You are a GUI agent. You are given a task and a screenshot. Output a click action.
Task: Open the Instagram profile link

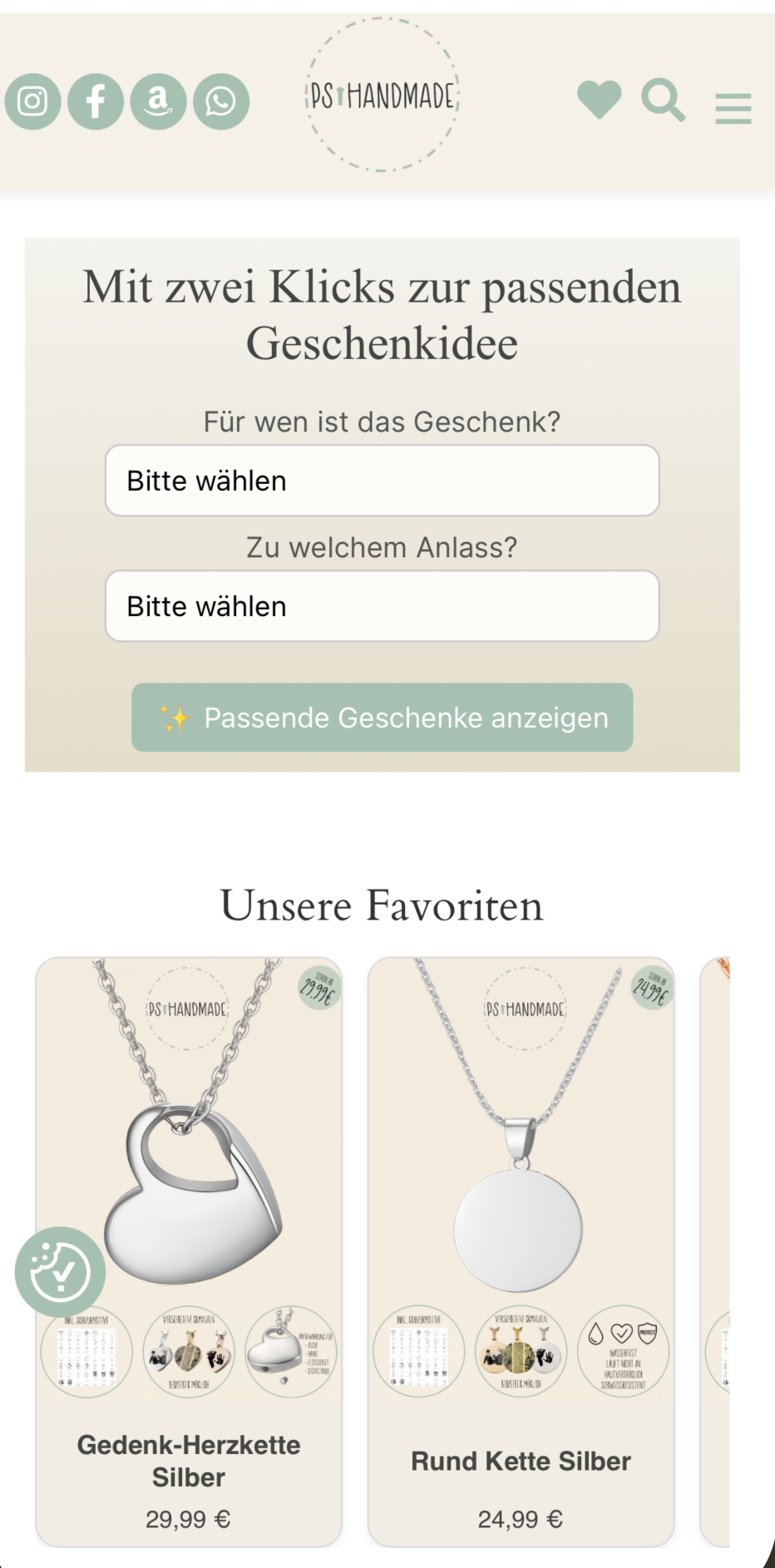point(33,101)
